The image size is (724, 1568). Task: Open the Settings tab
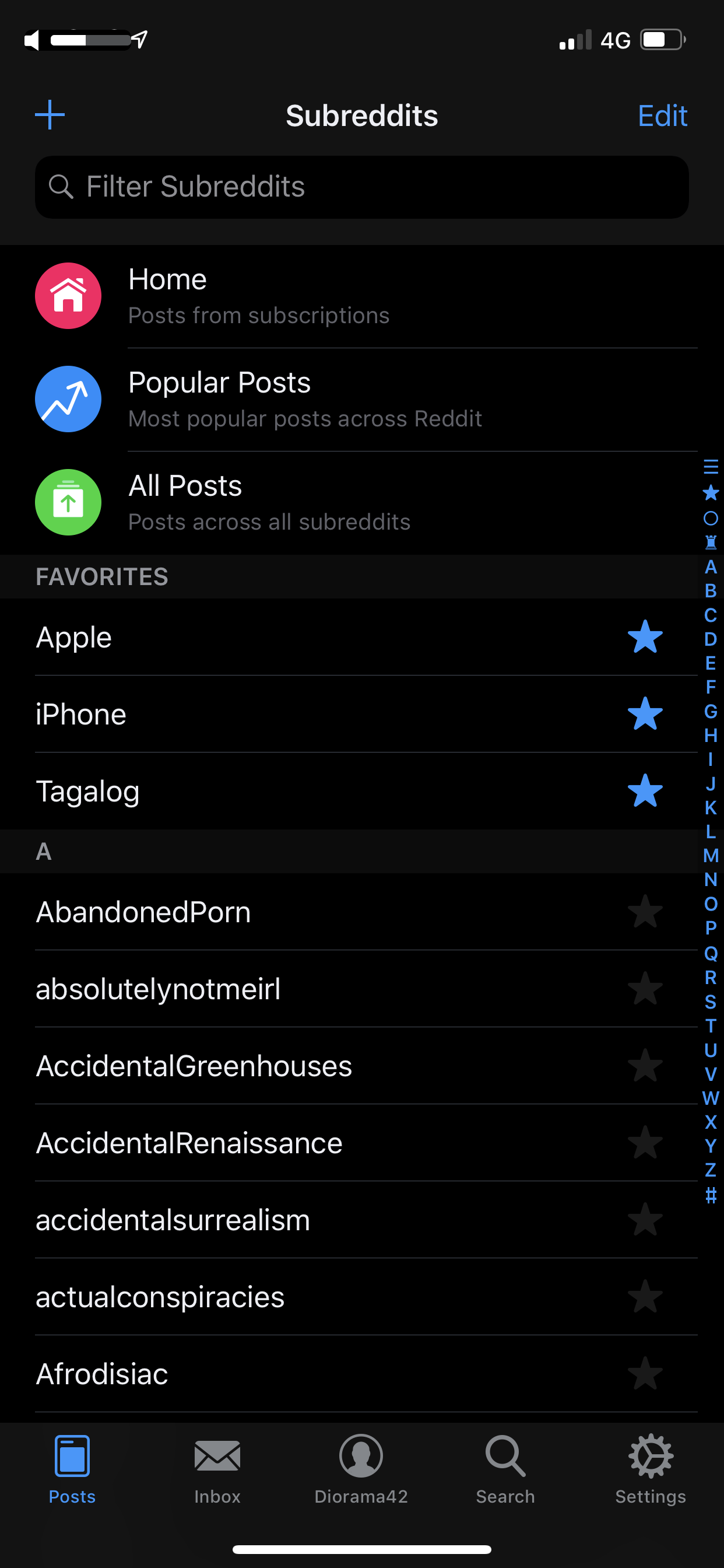click(x=651, y=1469)
